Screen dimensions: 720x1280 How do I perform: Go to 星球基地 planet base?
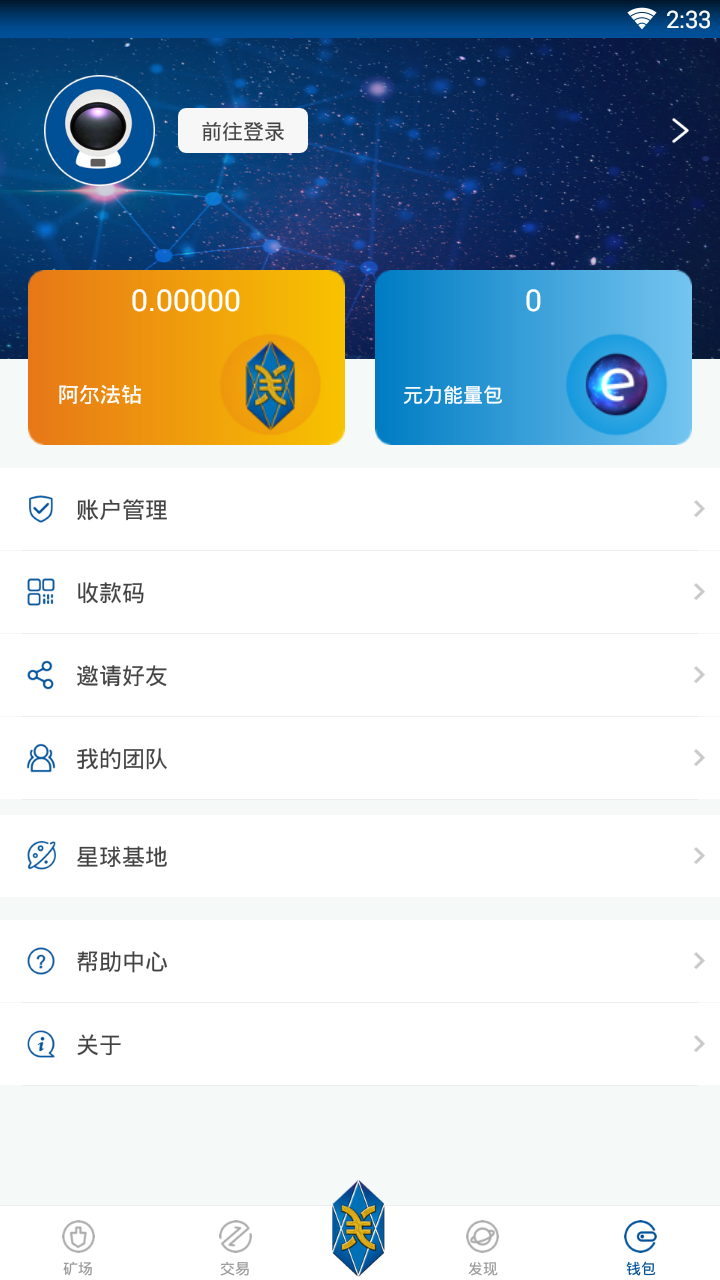[x=360, y=857]
